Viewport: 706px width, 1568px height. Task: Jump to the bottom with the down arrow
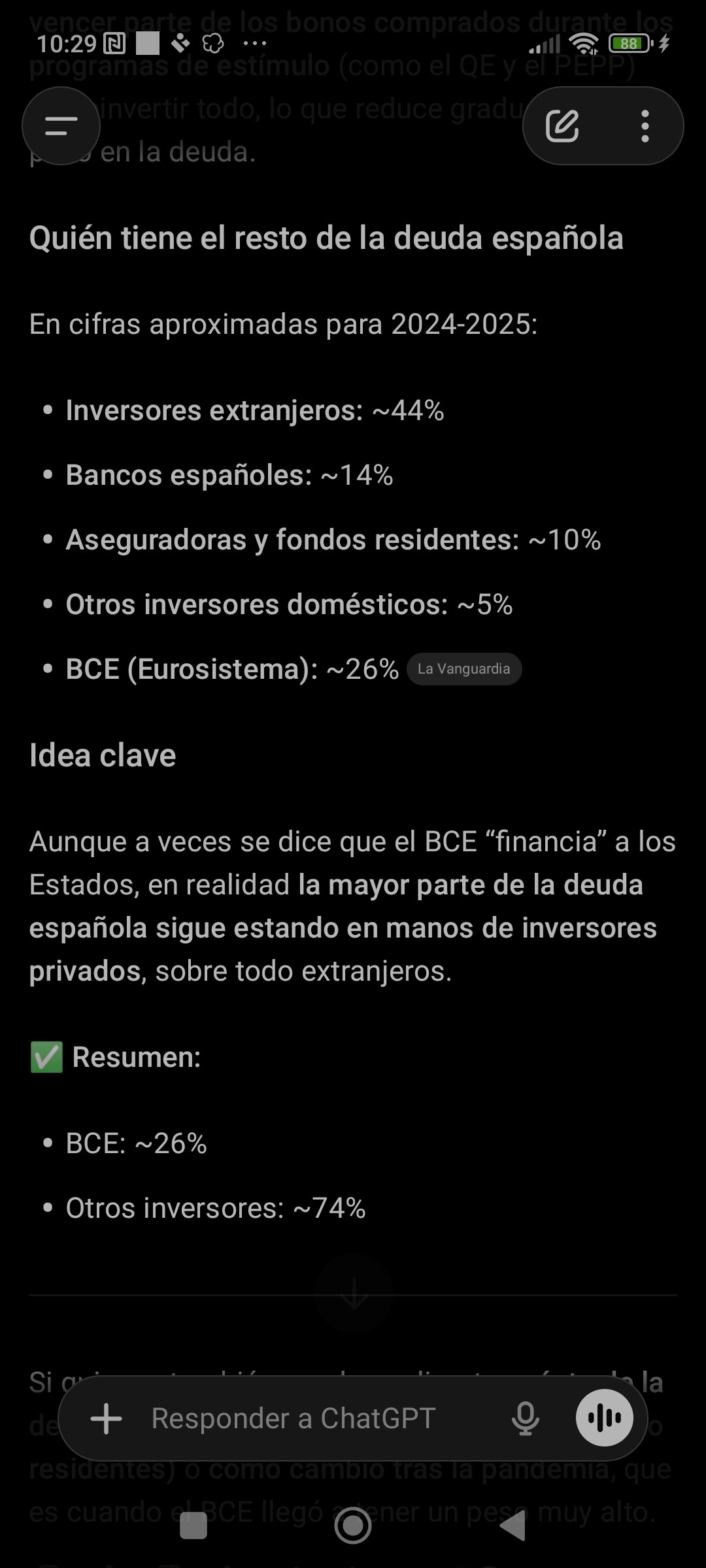point(354,1293)
